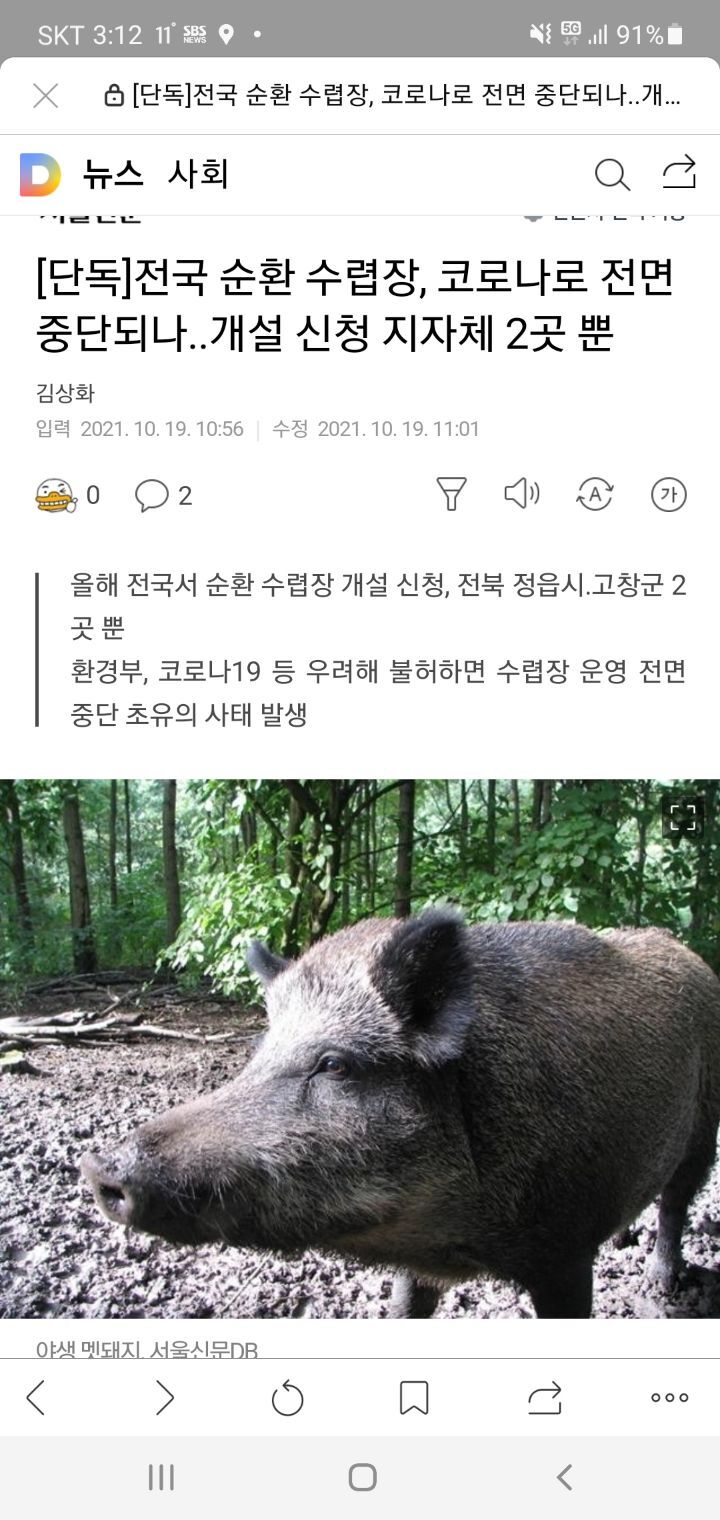Change the article font size
Screen dimensions: 720x1520
point(668,494)
